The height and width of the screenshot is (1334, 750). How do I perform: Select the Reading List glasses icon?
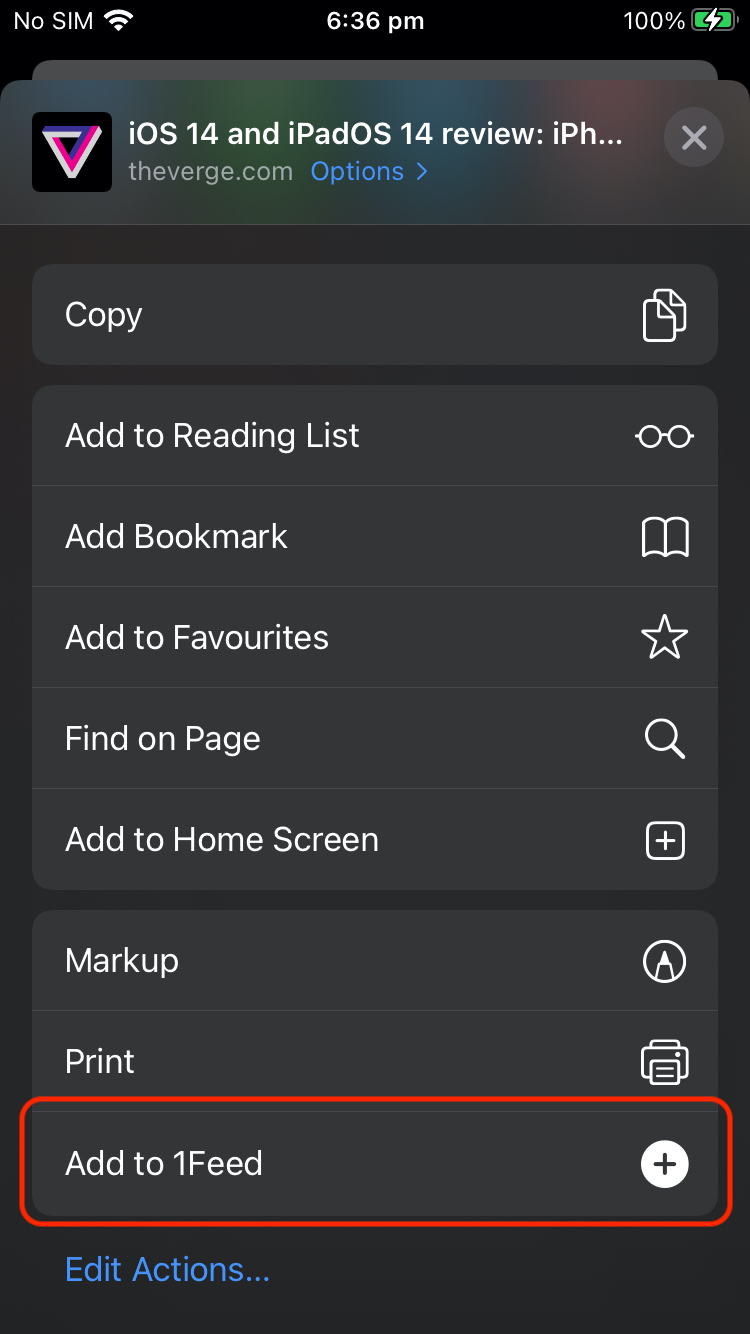[x=663, y=435]
